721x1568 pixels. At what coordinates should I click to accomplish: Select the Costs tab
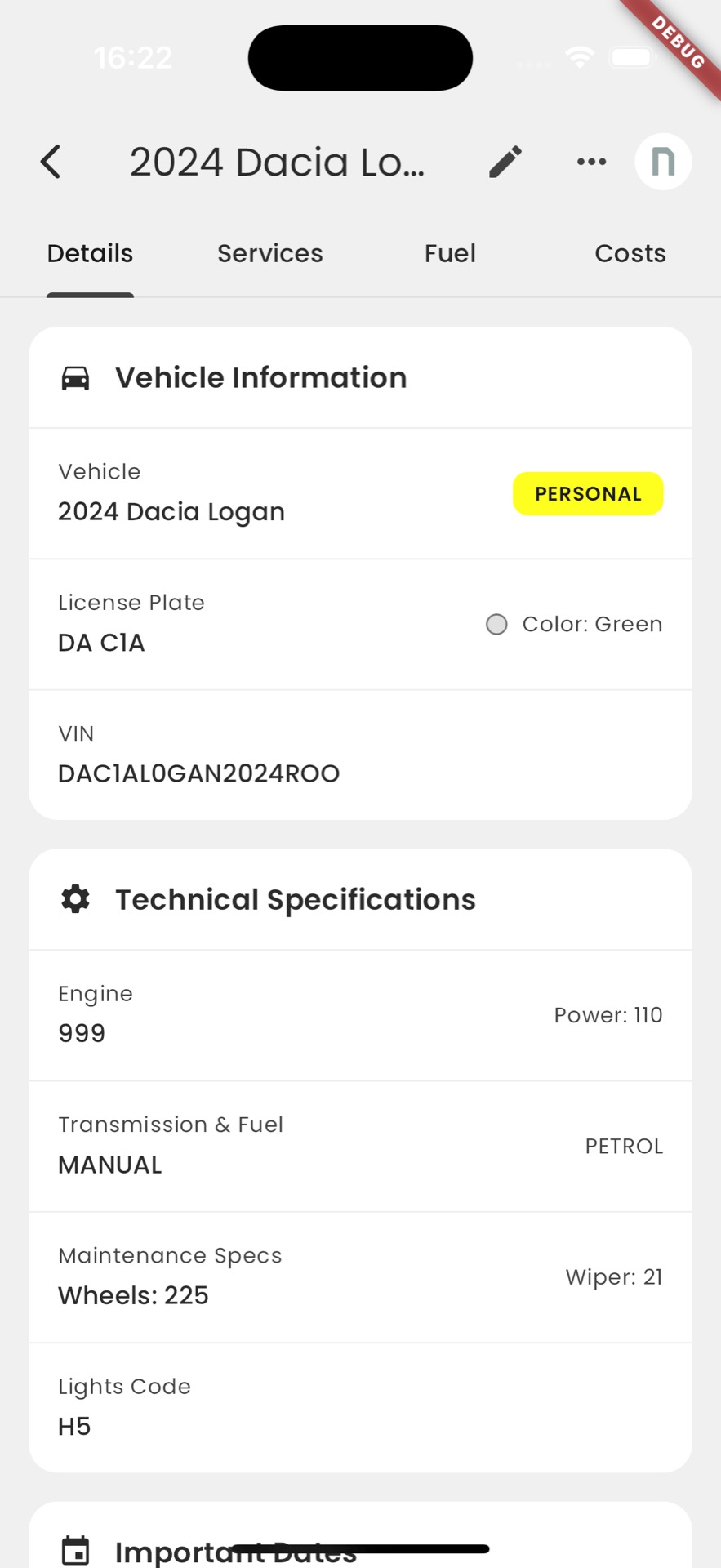click(630, 253)
